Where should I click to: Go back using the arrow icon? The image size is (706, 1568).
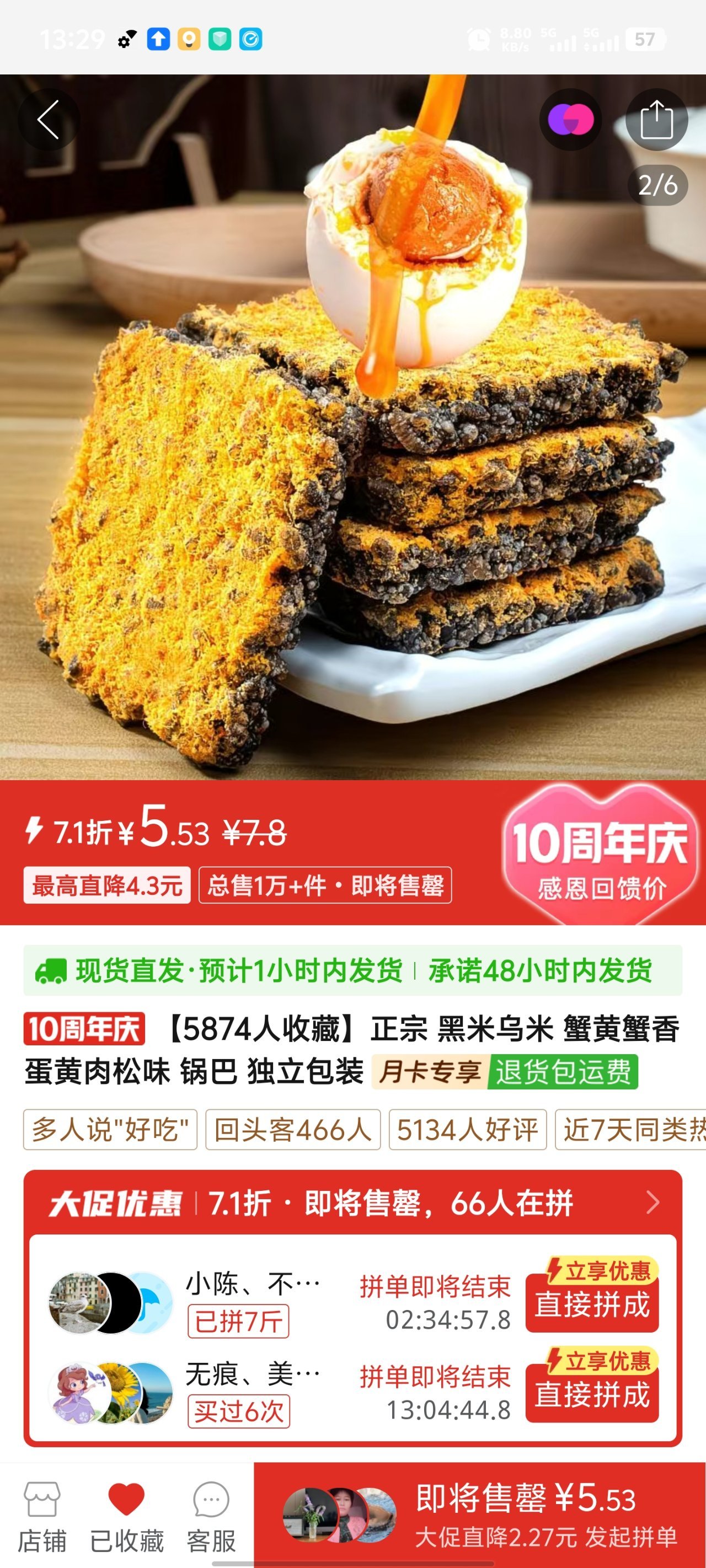(49, 120)
